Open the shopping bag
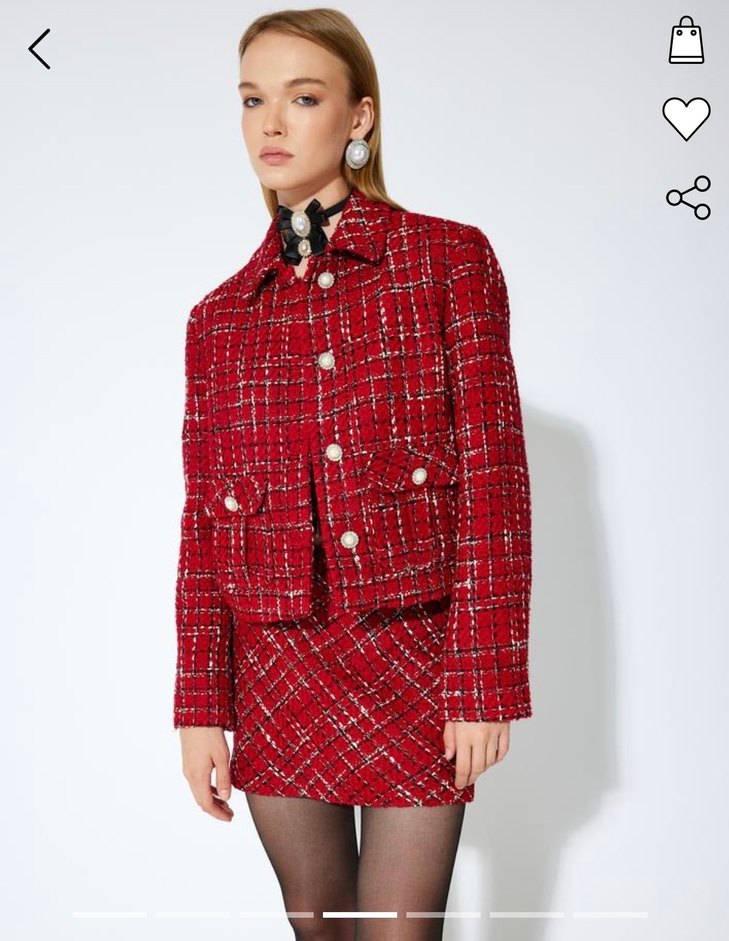Image resolution: width=729 pixels, height=941 pixels. [686, 41]
